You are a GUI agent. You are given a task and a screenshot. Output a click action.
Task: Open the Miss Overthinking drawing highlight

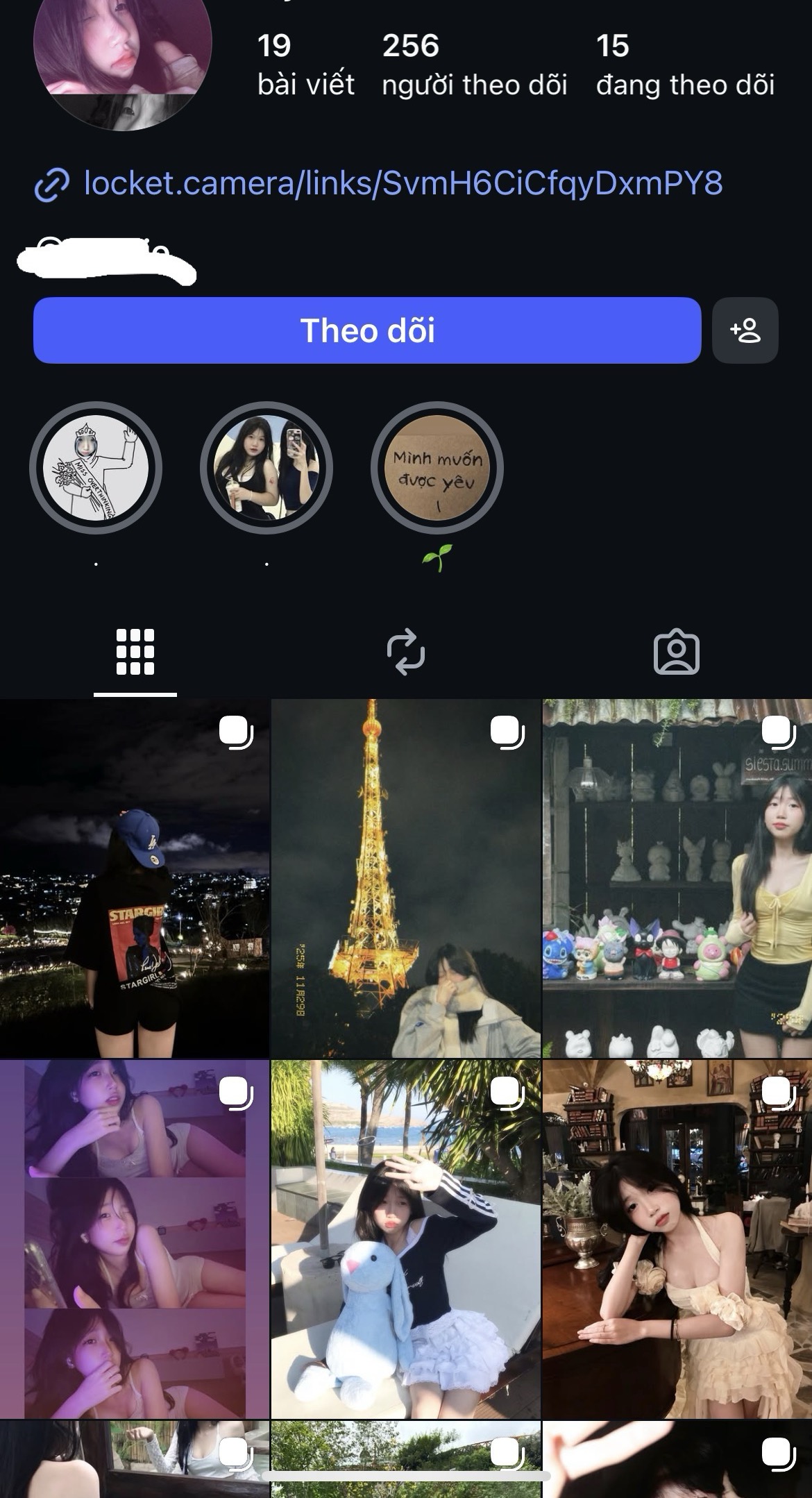point(96,468)
